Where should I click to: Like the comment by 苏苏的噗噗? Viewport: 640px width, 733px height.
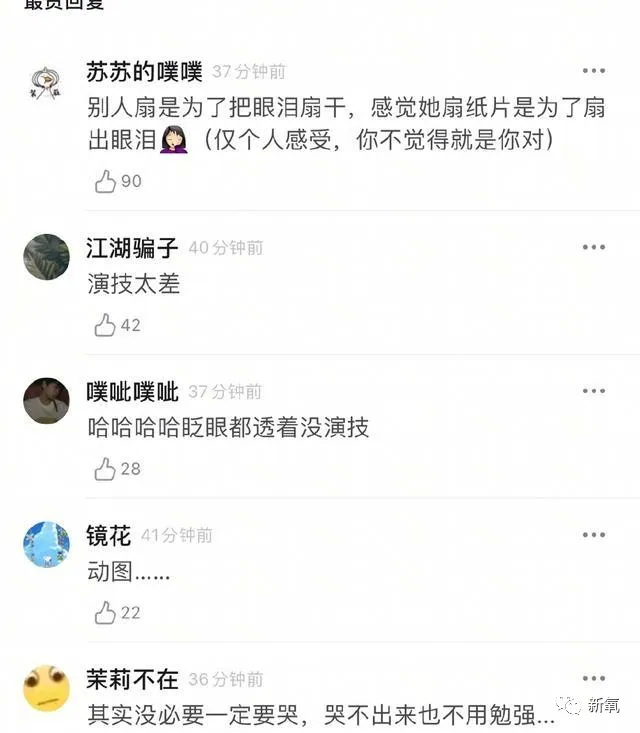pyautogui.click(x=106, y=181)
